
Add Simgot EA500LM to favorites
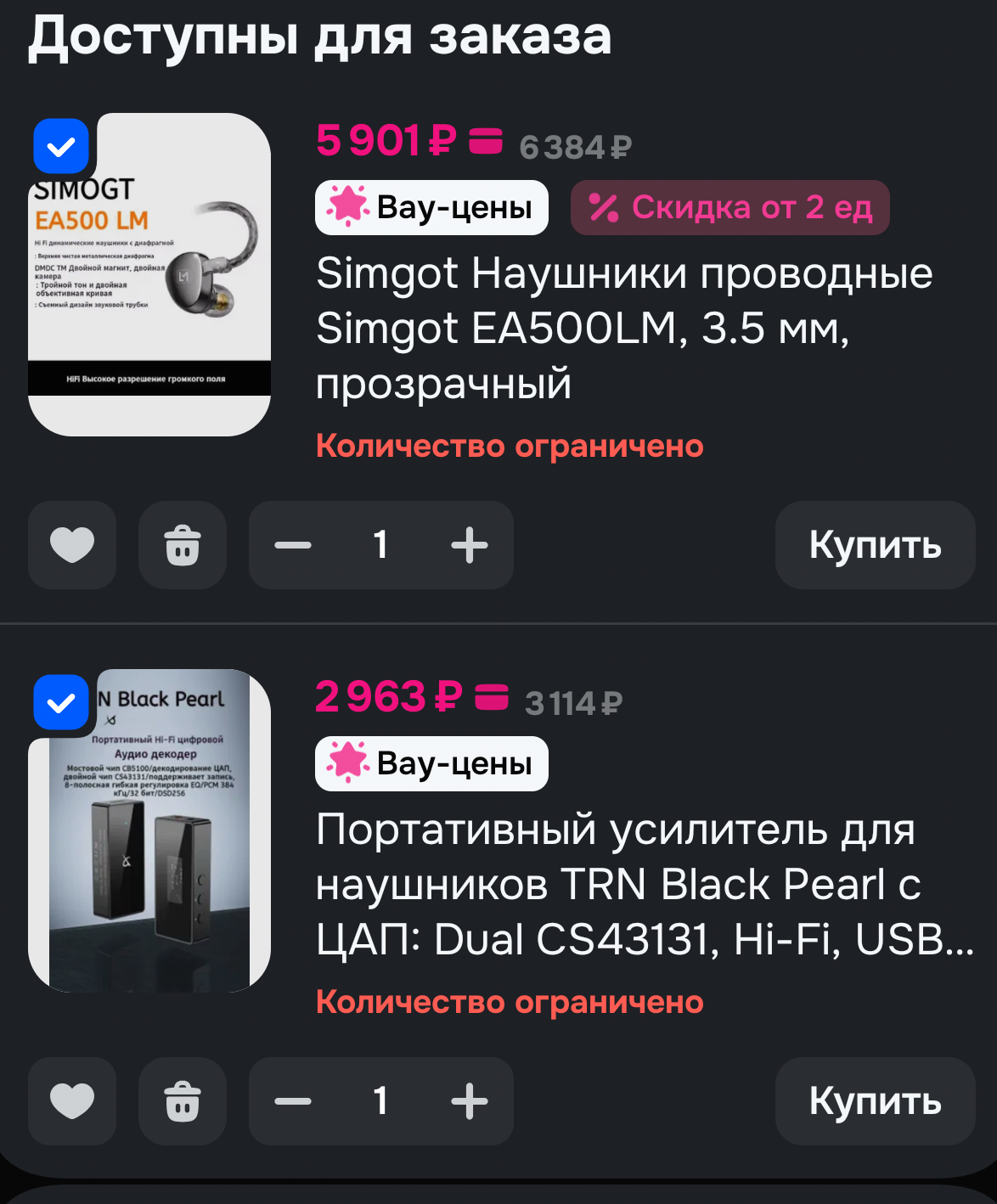(x=72, y=545)
